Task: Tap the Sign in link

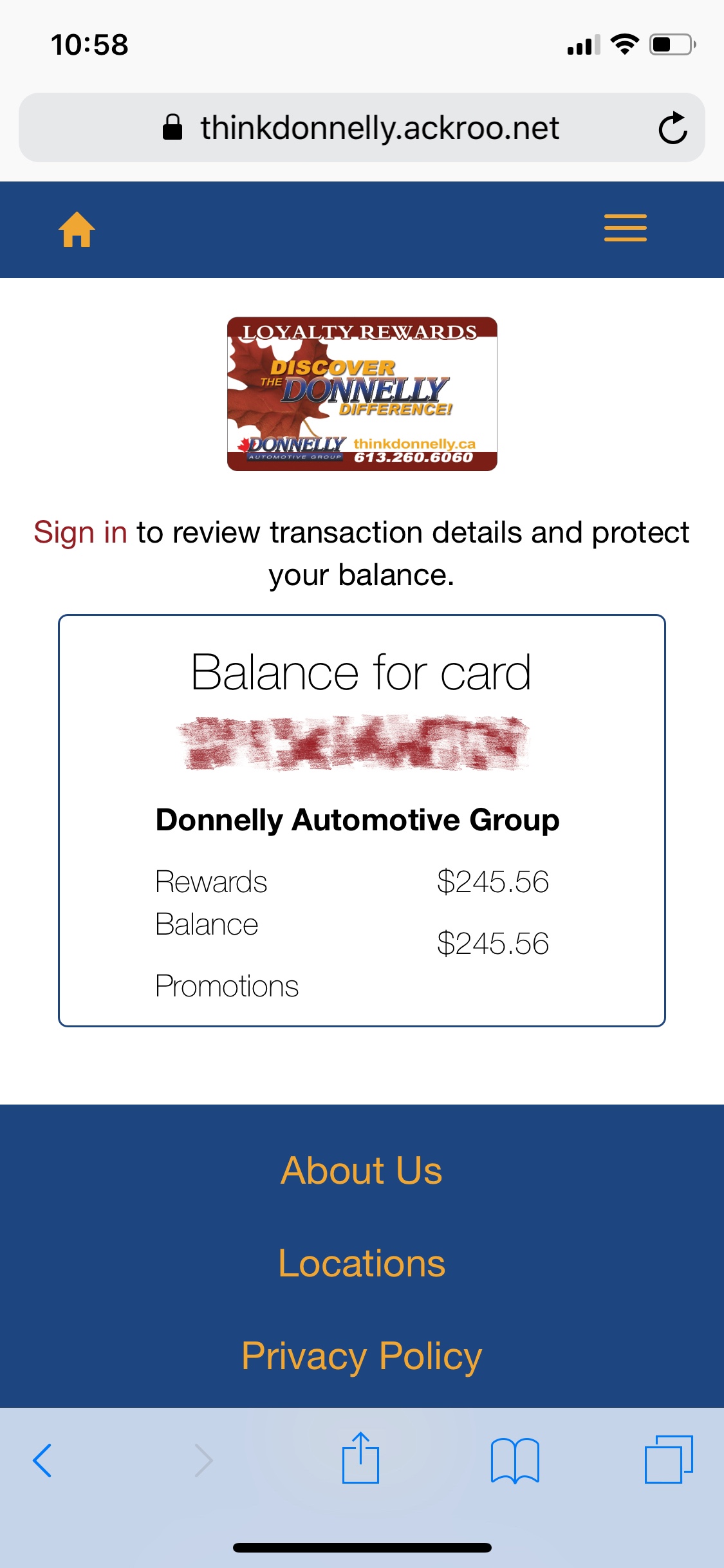Action: 80,533
